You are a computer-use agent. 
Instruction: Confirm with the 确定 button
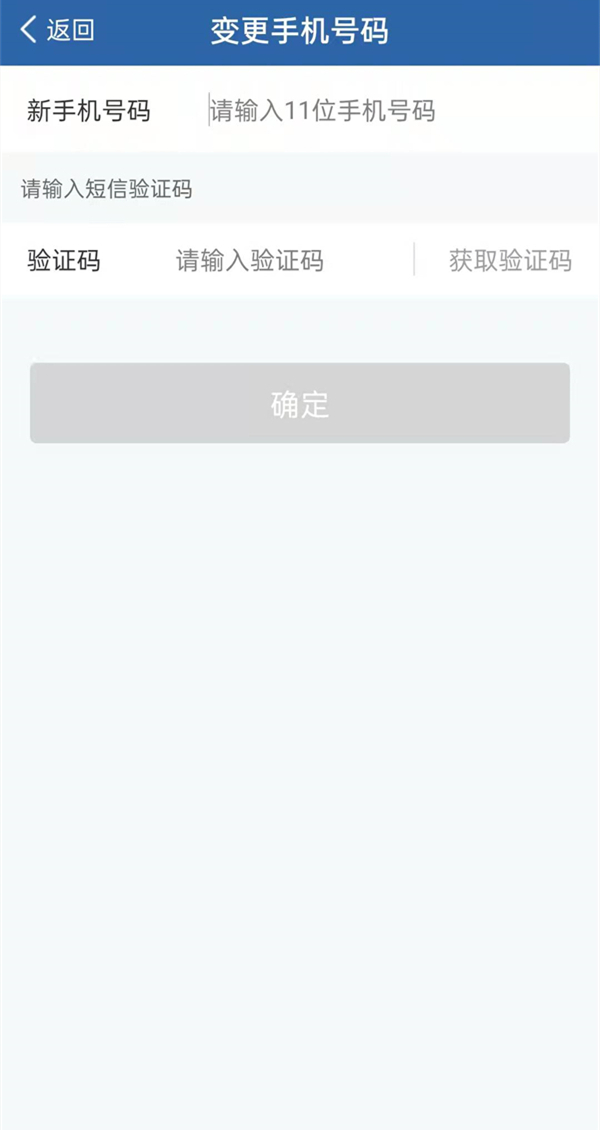(300, 404)
